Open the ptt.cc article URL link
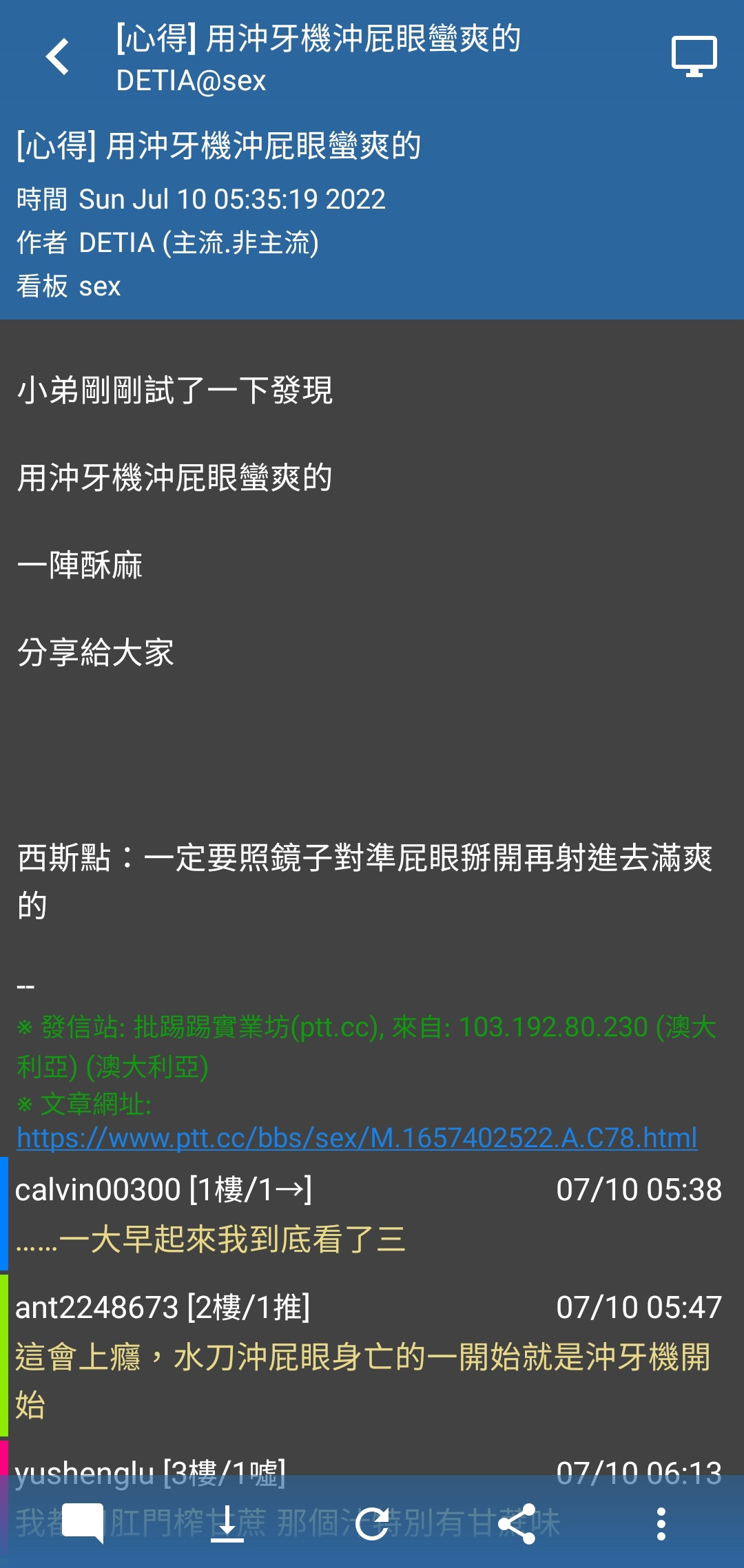 [x=357, y=1138]
